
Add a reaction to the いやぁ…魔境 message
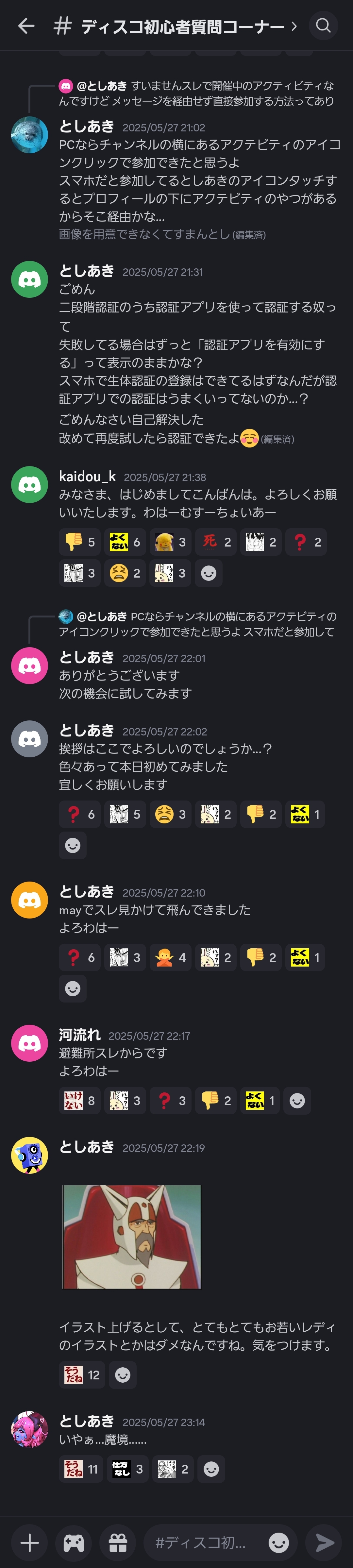(x=211, y=1469)
